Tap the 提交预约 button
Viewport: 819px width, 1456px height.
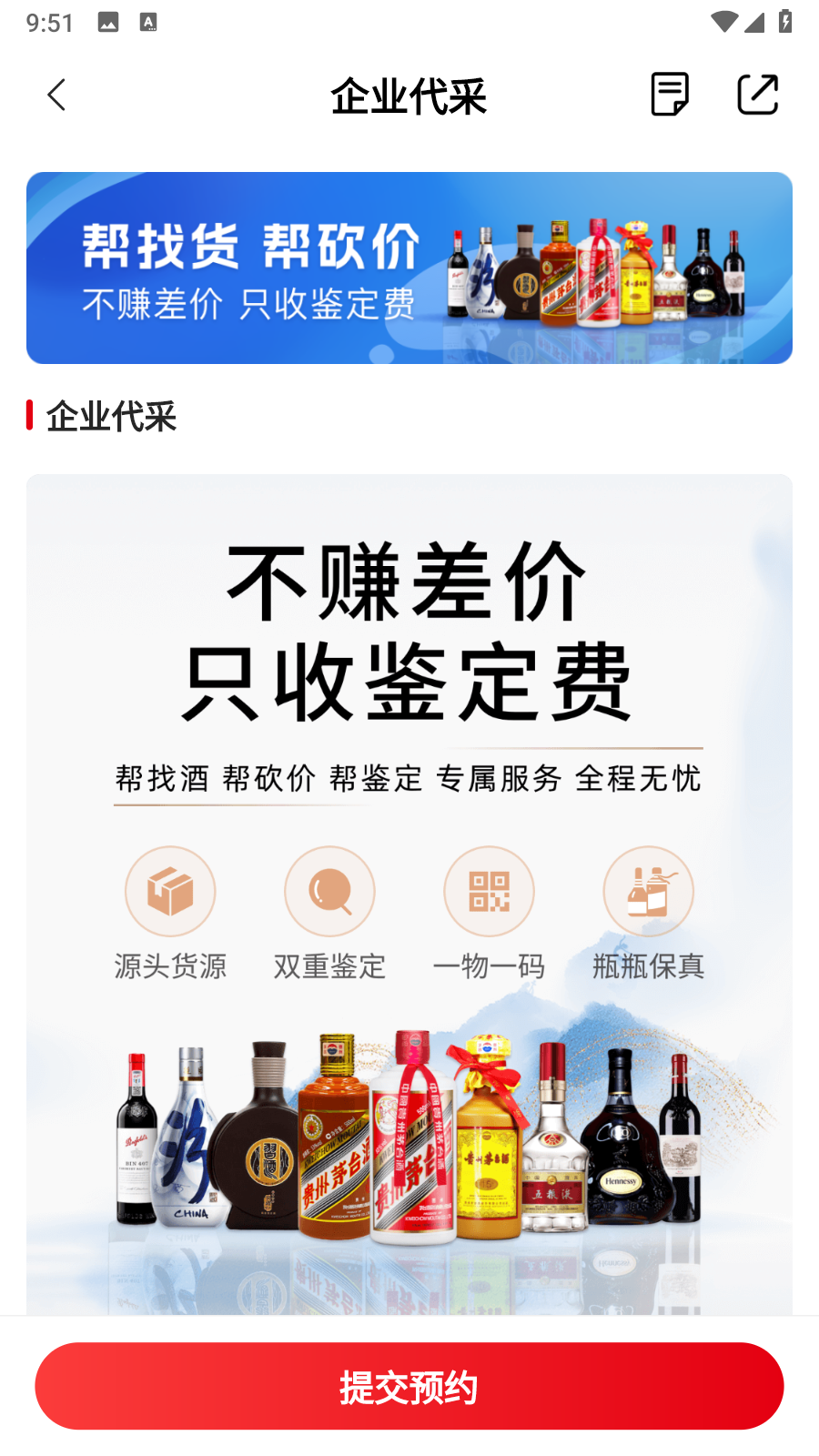tap(409, 1386)
